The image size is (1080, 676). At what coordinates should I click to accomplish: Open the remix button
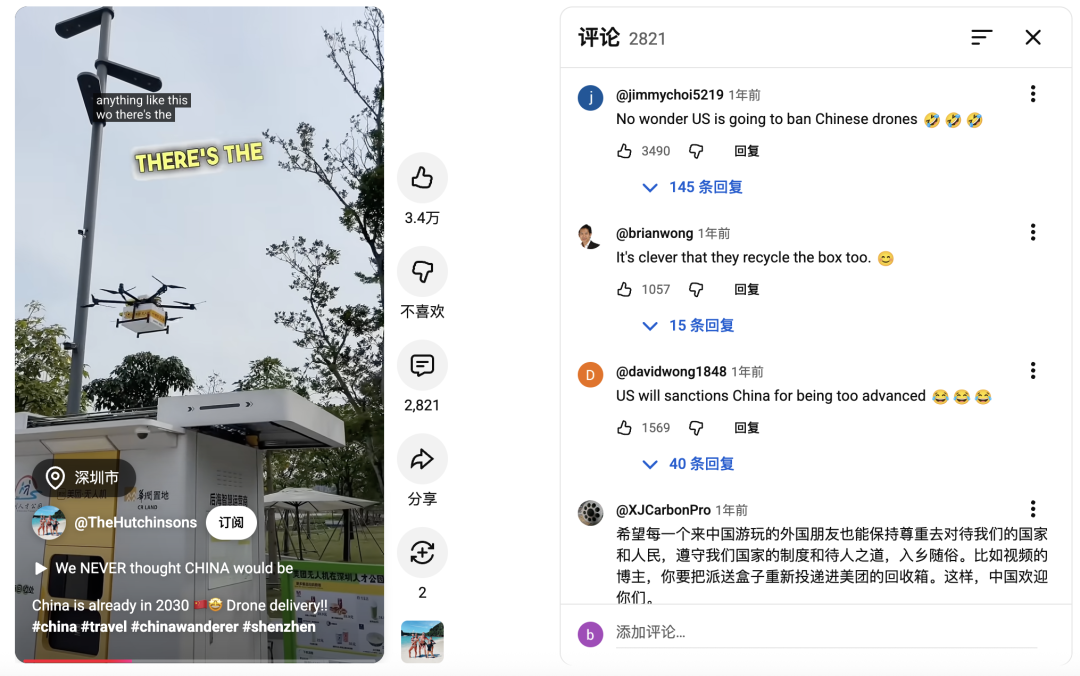(x=422, y=552)
